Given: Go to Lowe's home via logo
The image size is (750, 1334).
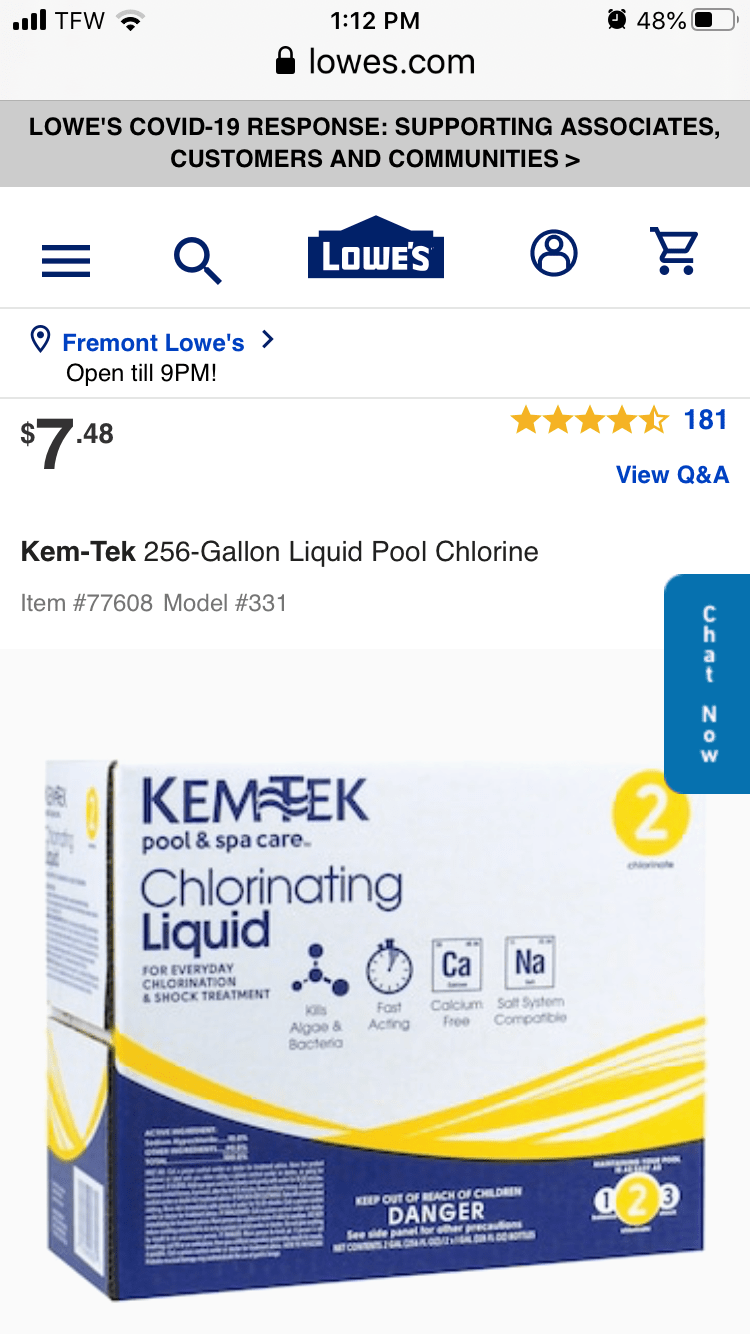Looking at the screenshot, I should click(375, 250).
